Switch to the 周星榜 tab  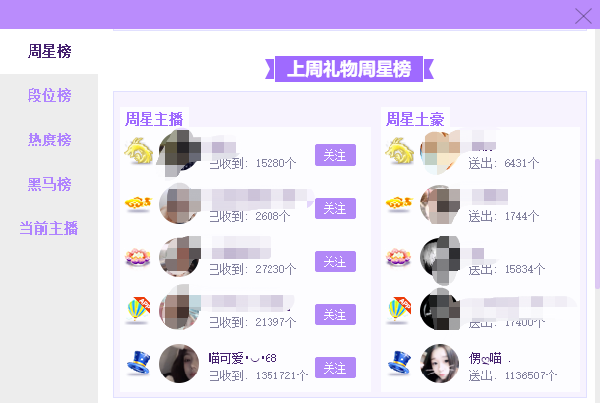point(49,51)
